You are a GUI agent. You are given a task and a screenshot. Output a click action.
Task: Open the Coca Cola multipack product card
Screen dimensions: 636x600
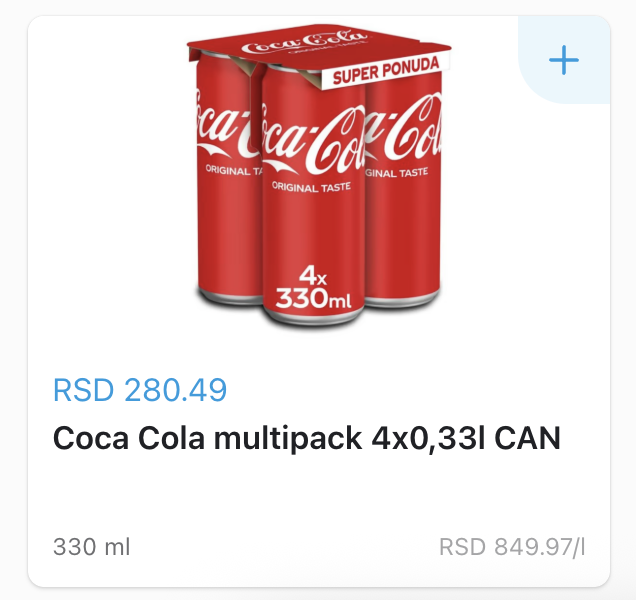306,438
